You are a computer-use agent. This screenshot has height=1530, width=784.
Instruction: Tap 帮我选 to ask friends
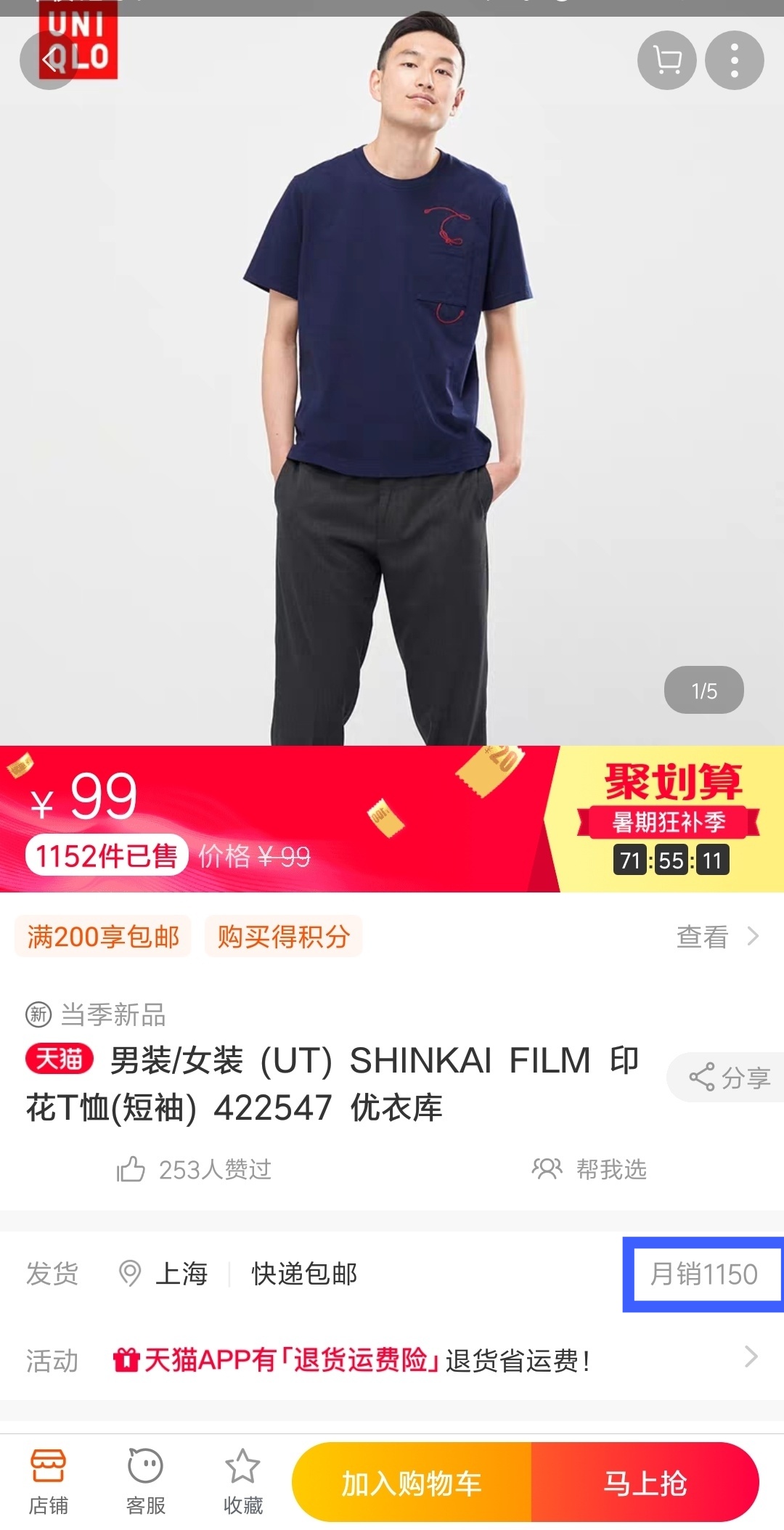coord(589,1169)
